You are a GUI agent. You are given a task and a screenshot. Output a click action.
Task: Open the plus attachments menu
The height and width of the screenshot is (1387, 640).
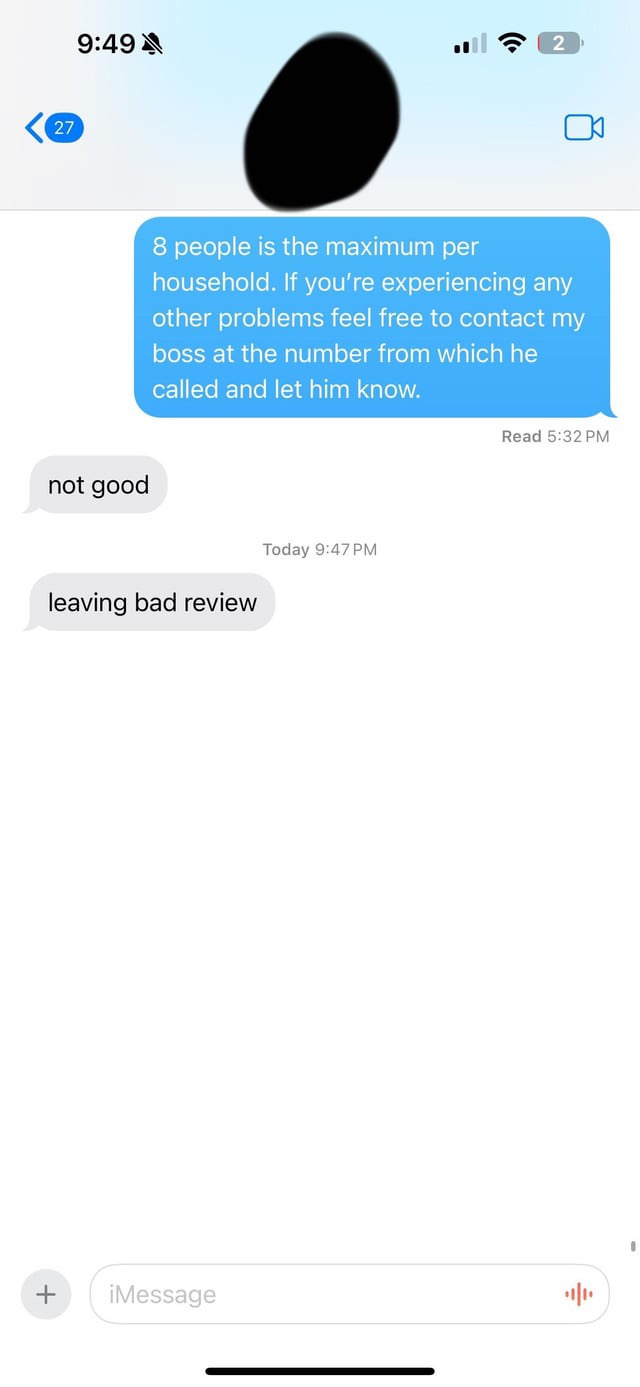(46, 1294)
